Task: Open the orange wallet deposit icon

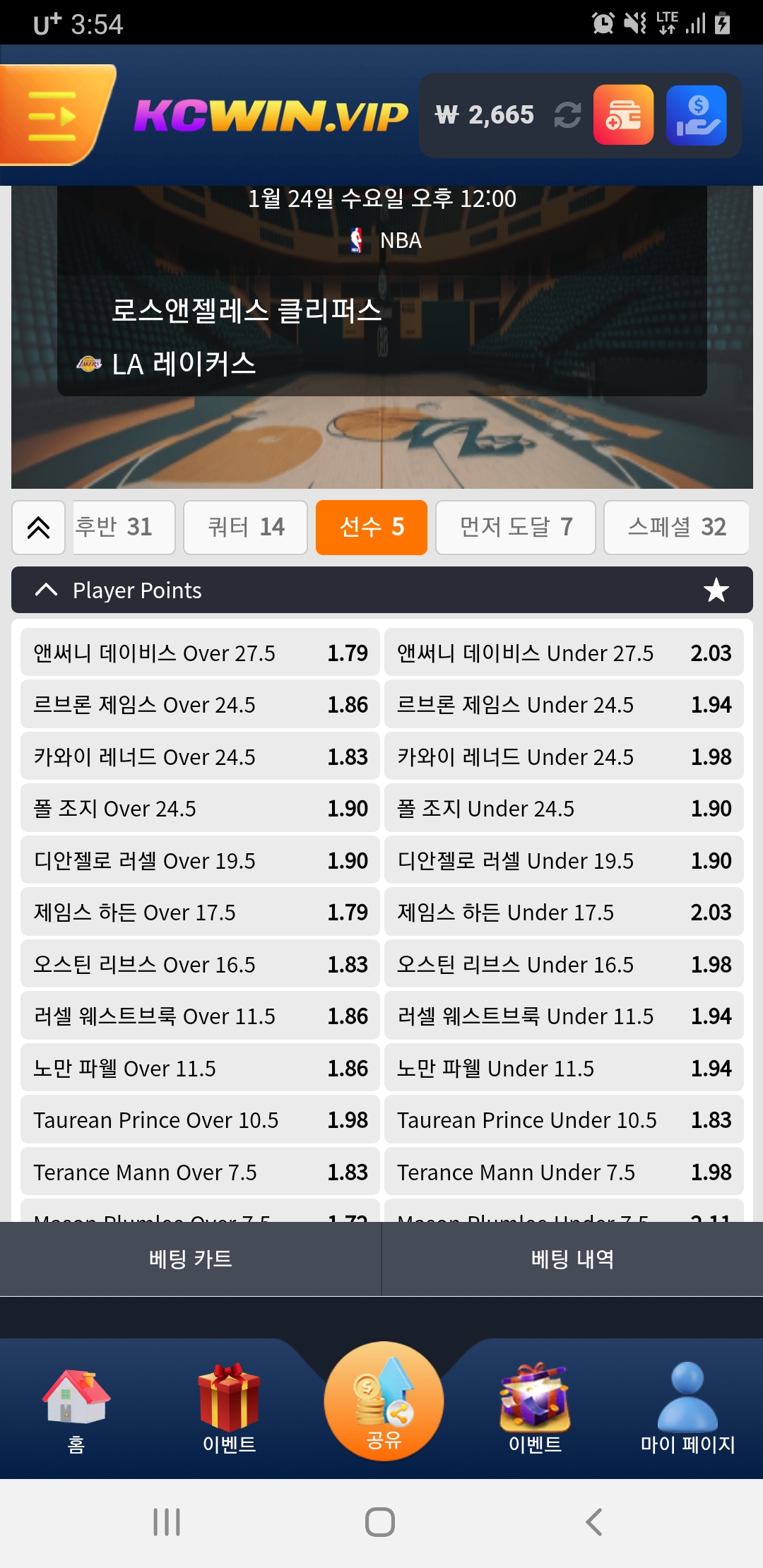Action: (623, 115)
